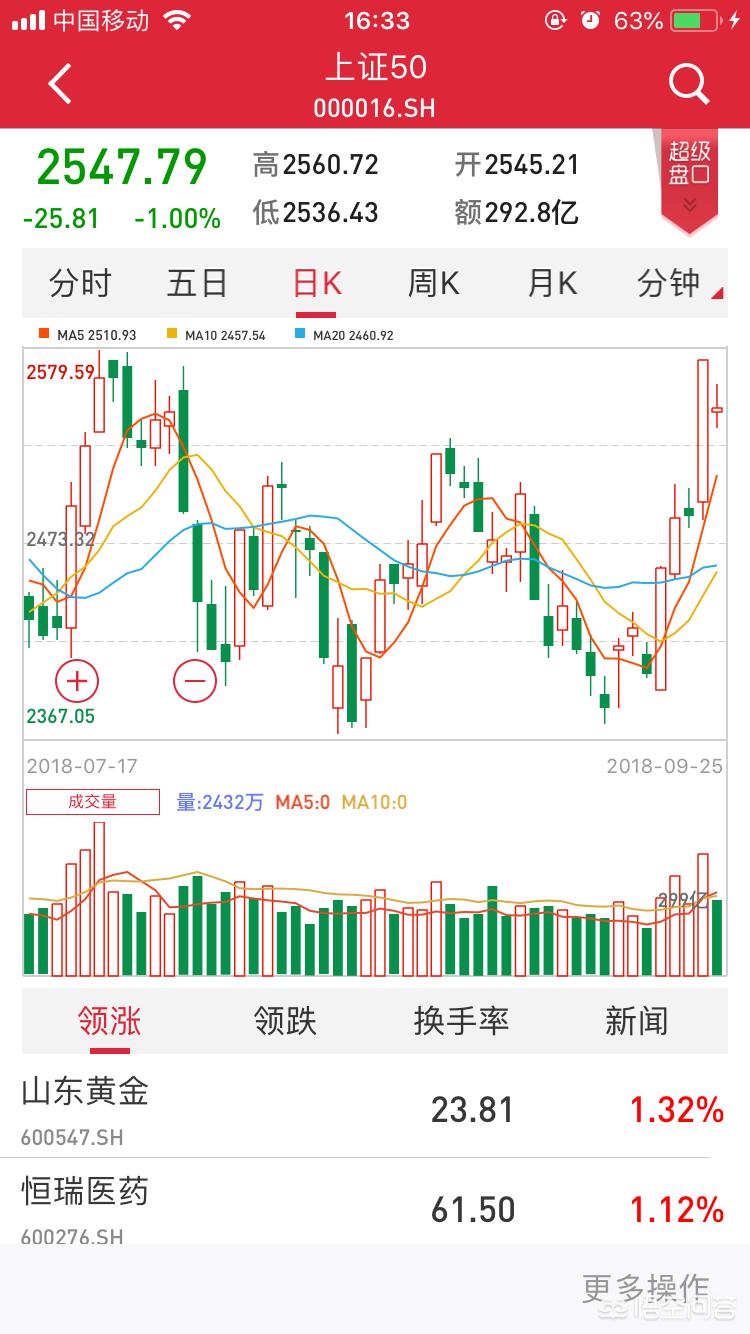Switch to the 领跌 tab
750x1334 pixels.
click(x=285, y=1021)
